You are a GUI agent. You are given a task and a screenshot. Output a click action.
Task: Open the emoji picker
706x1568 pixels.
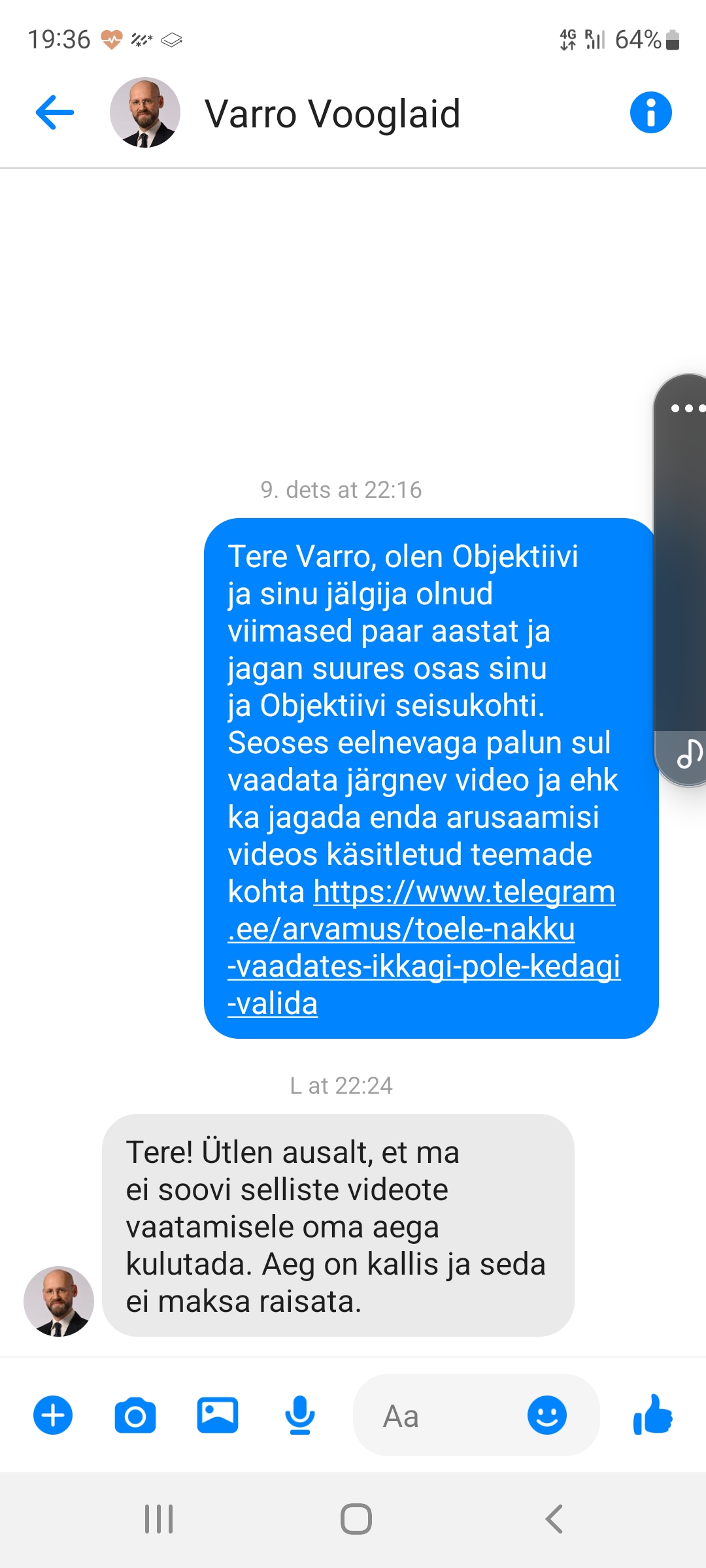coord(546,1415)
